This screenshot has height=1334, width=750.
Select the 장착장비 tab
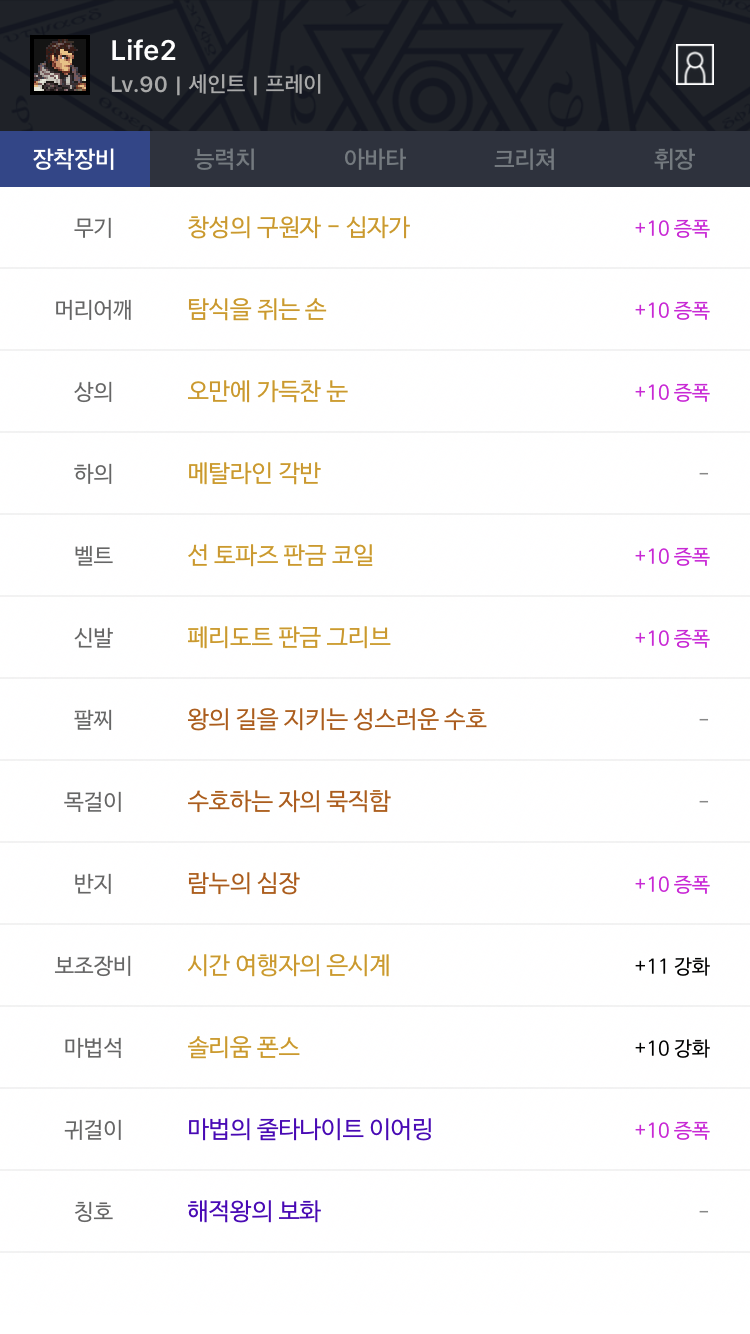(75, 159)
